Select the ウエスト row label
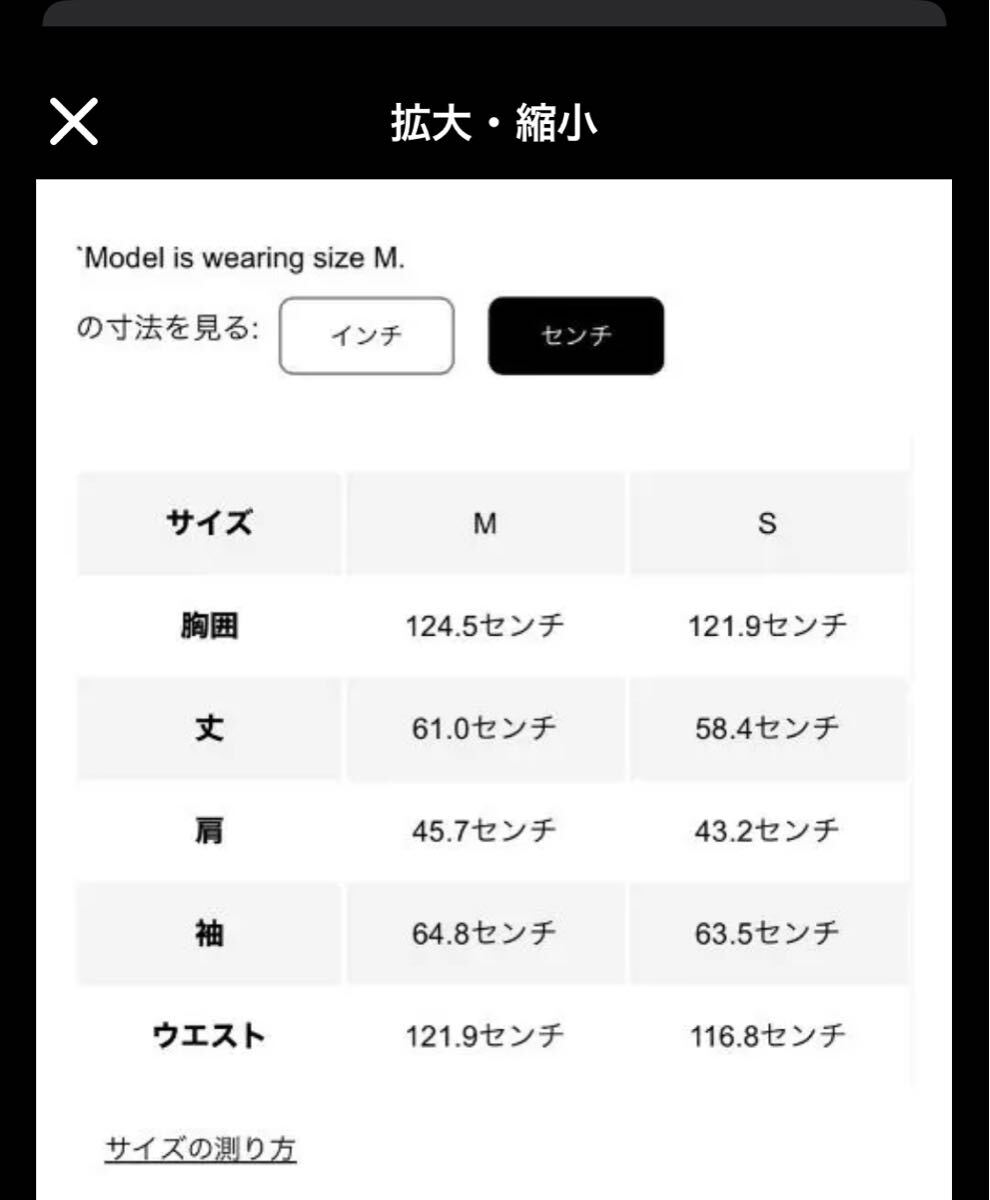 [207, 1035]
